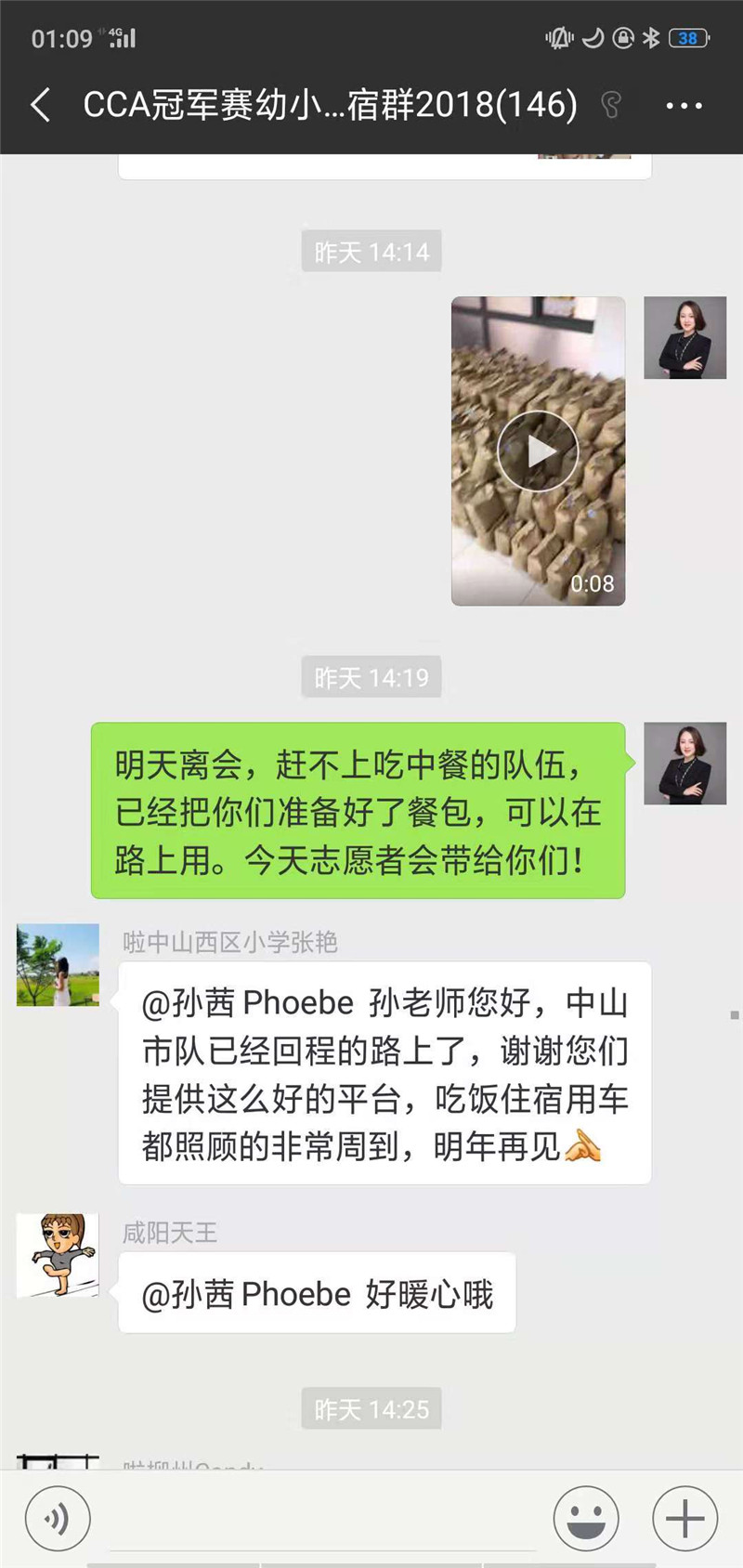Go back from the group chat
743x1568 pixels.
point(41,105)
